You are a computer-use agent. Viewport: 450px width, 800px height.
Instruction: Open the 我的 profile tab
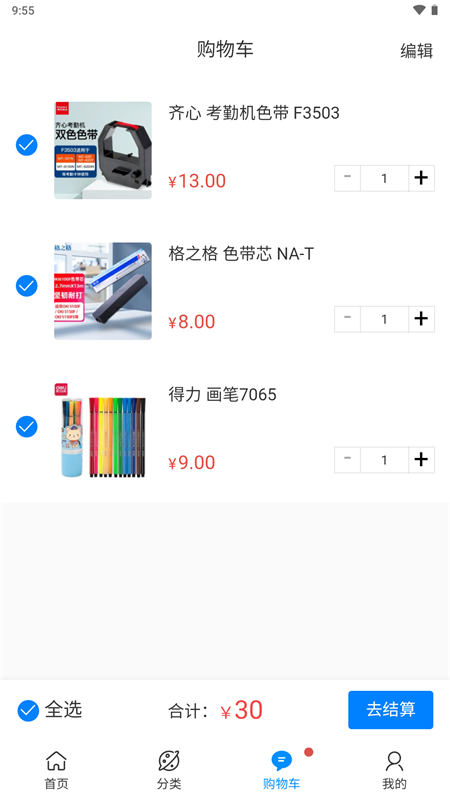pyautogui.click(x=394, y=770)
